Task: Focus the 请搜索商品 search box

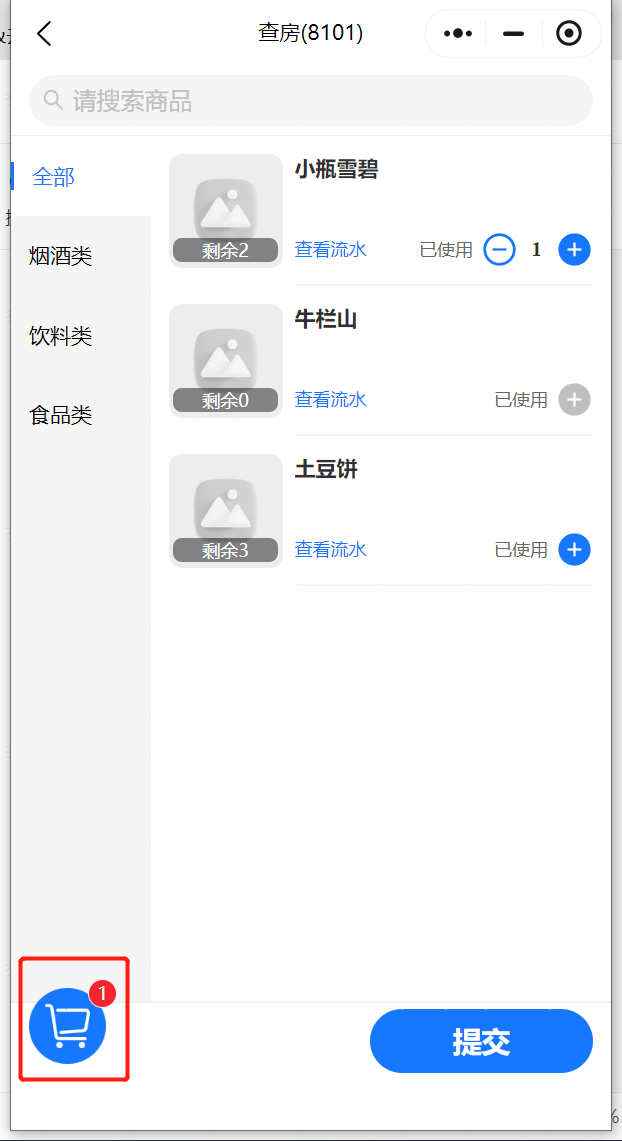Action: point(311,101)
